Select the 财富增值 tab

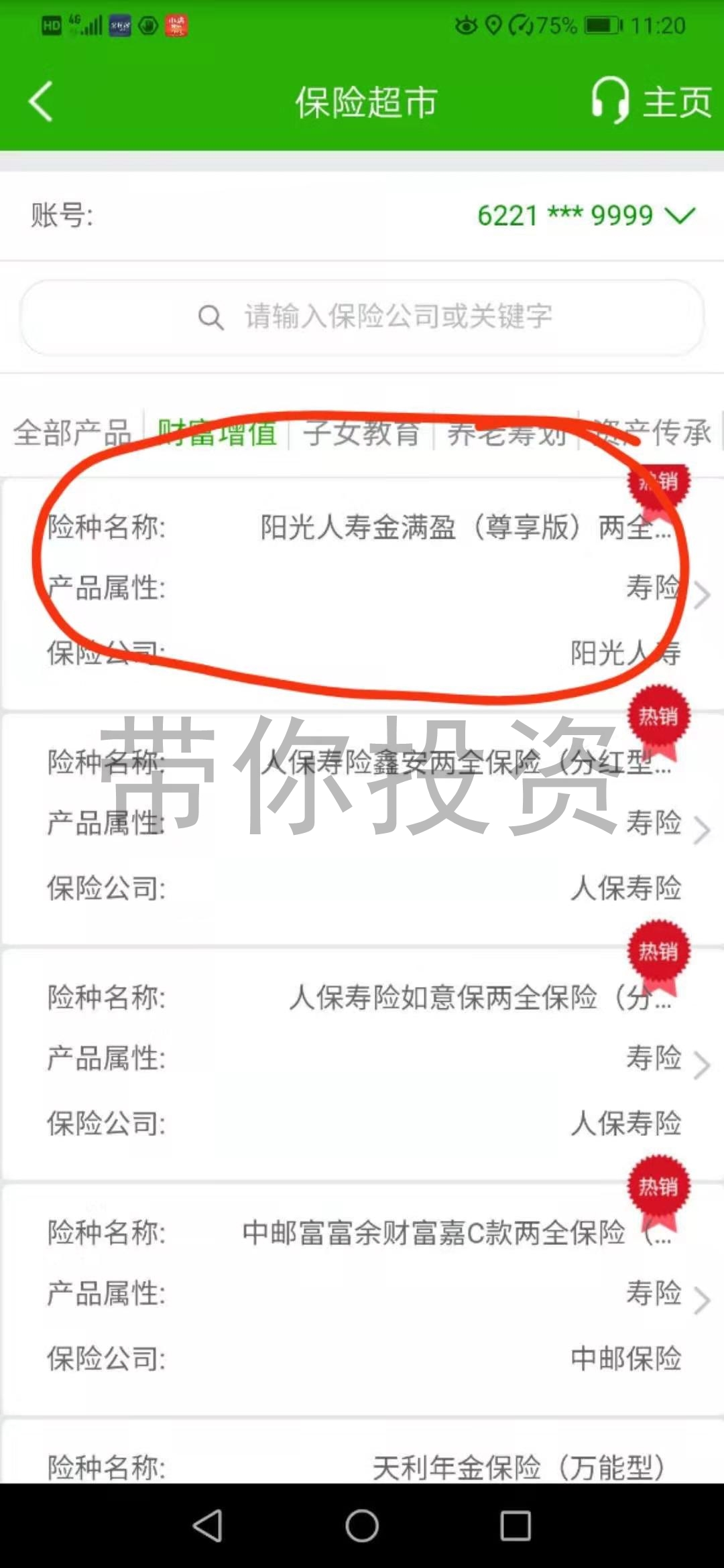[217, 432]
